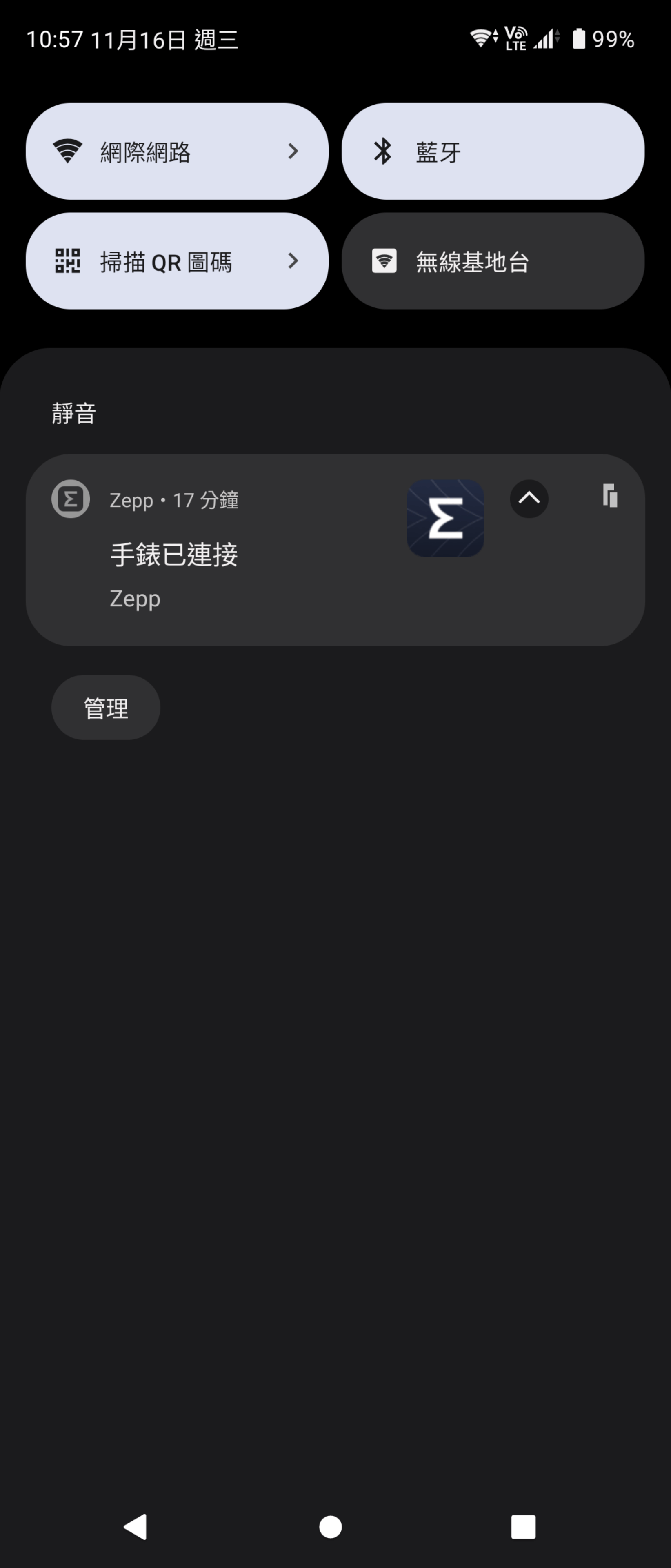Viewport: 671px width, 1568px height.
Task: Turn on the 無線基地台 hotspot tile
Action: tap(492, 261)
